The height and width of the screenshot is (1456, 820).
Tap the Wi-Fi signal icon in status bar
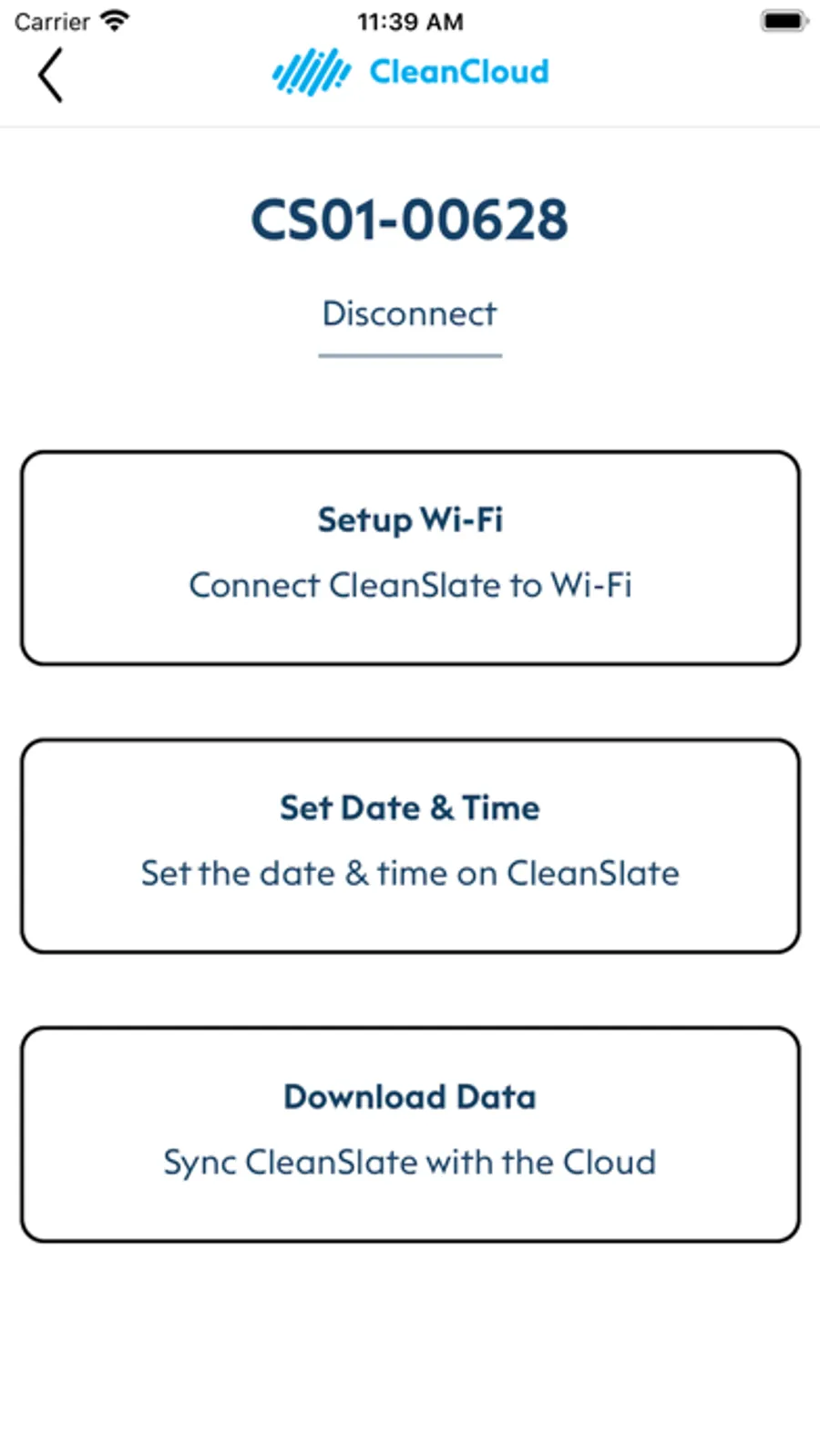point(113,19)
